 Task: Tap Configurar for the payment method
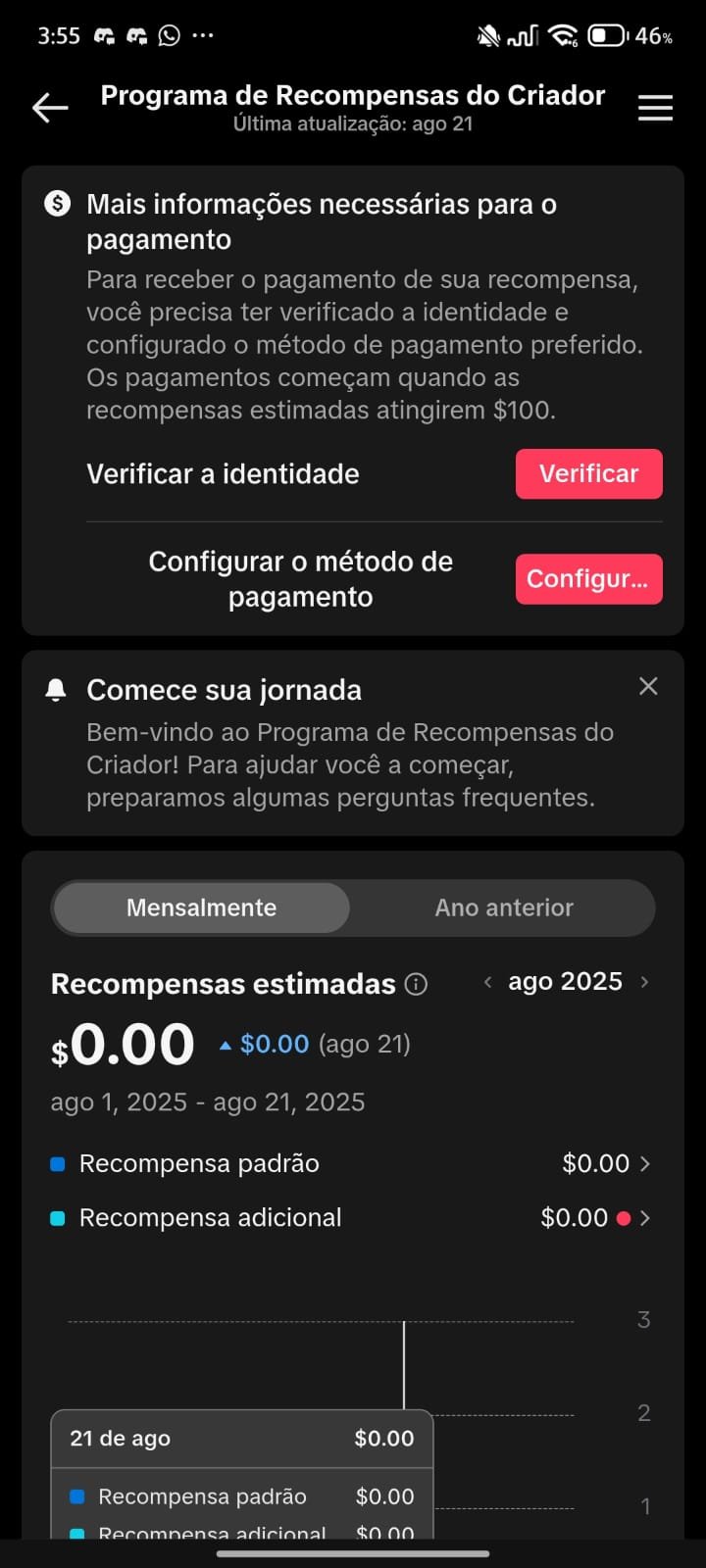click(588, 578)
